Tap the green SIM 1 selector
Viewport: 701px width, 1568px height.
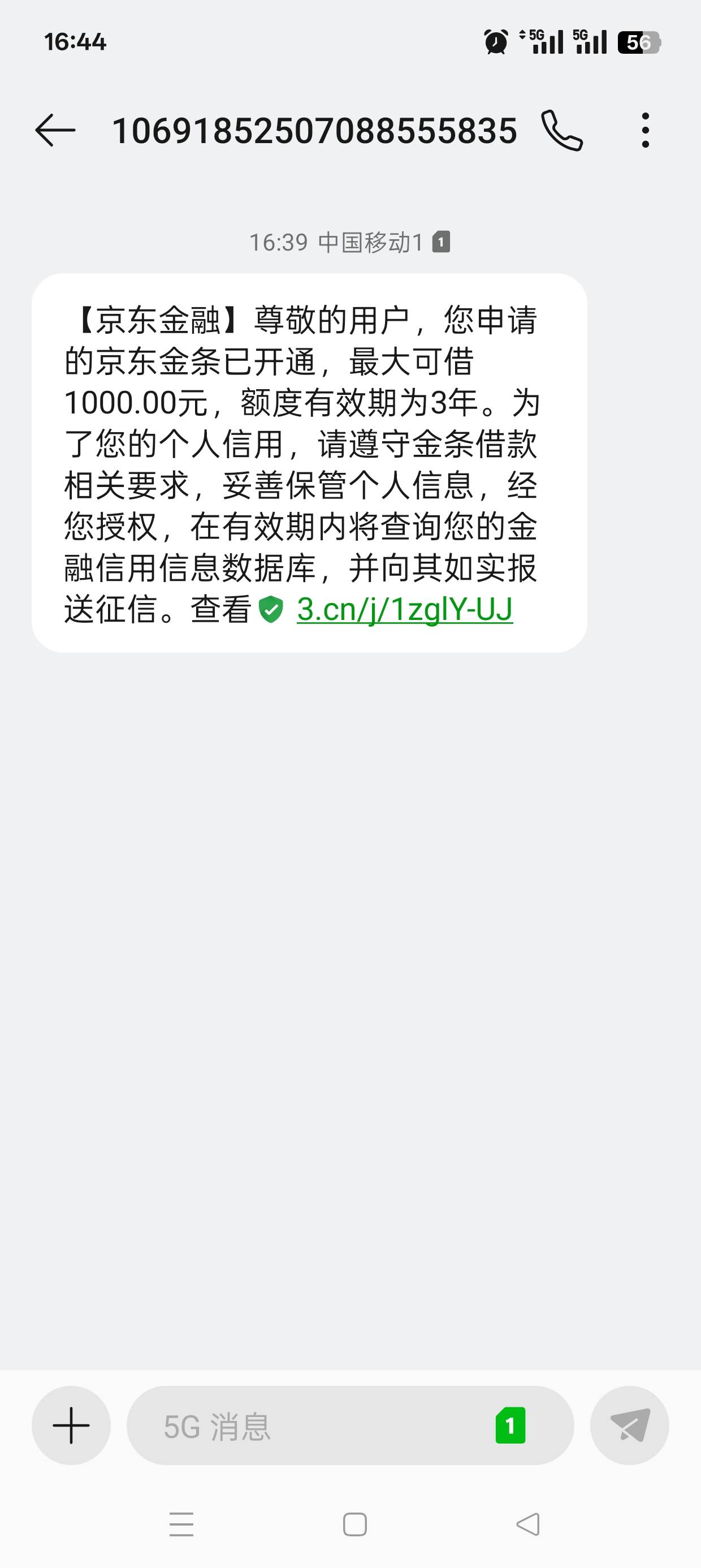click(x=510, y=1425)
